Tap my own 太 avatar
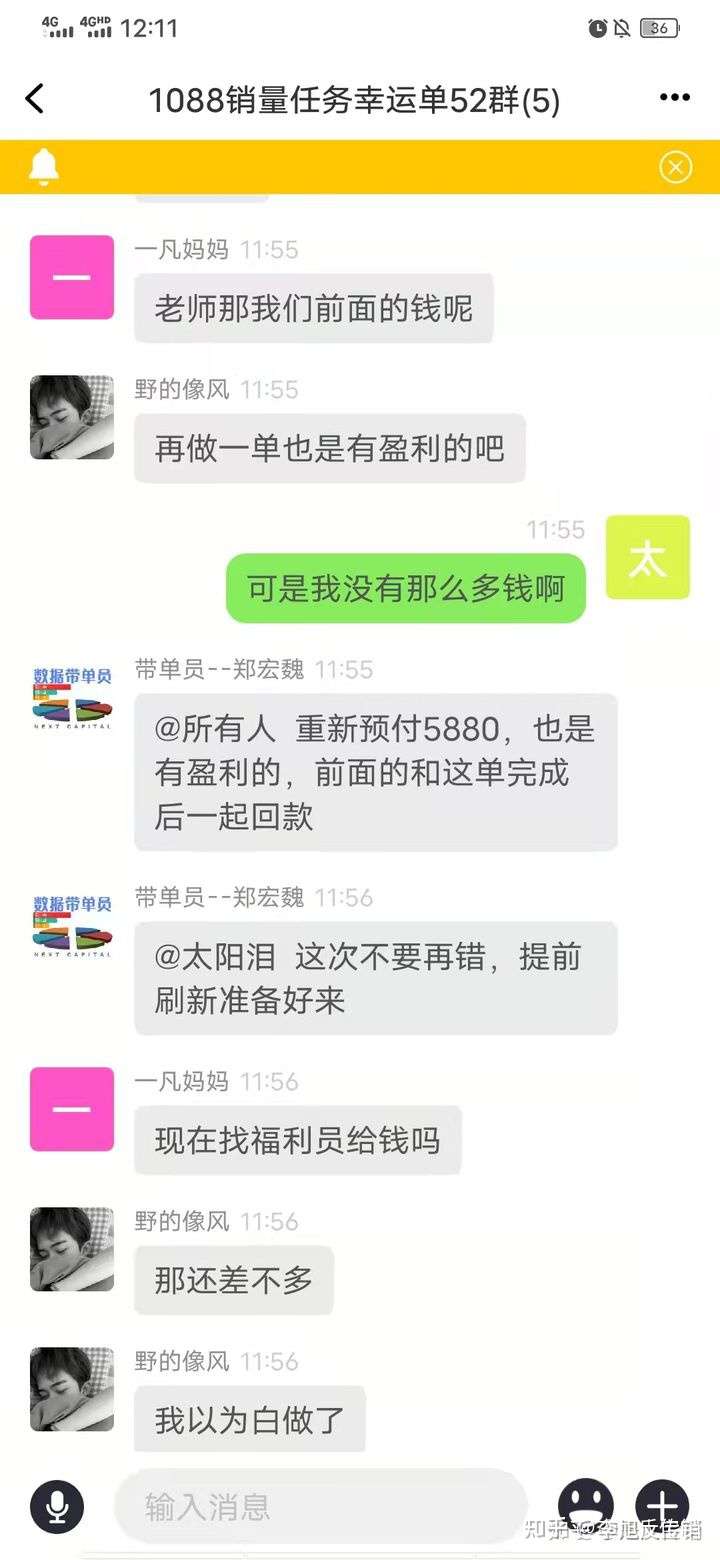This screenshot has width=720, height=1560. coord(648,558)
